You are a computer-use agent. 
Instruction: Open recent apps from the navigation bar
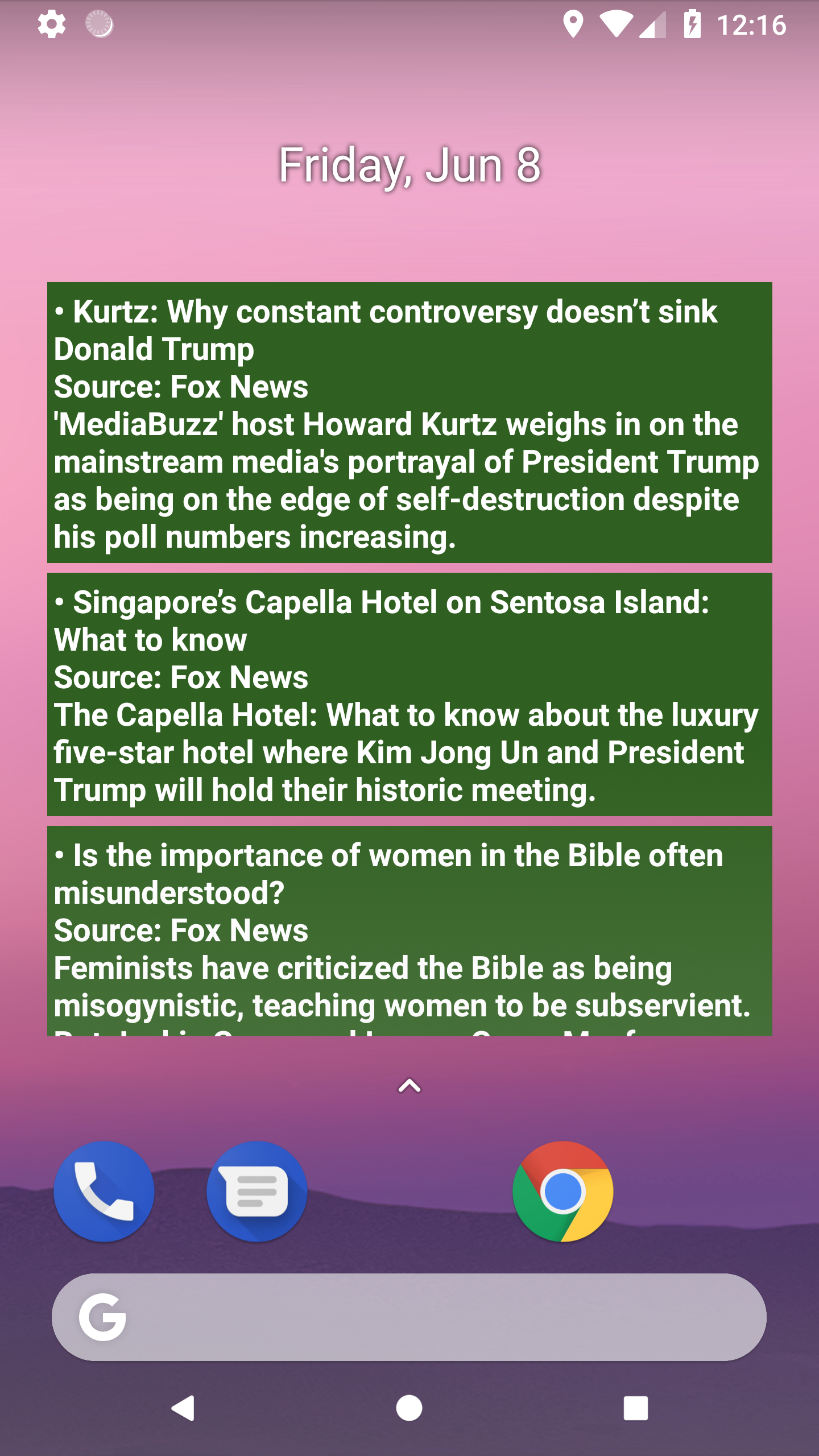[635, 1409]
